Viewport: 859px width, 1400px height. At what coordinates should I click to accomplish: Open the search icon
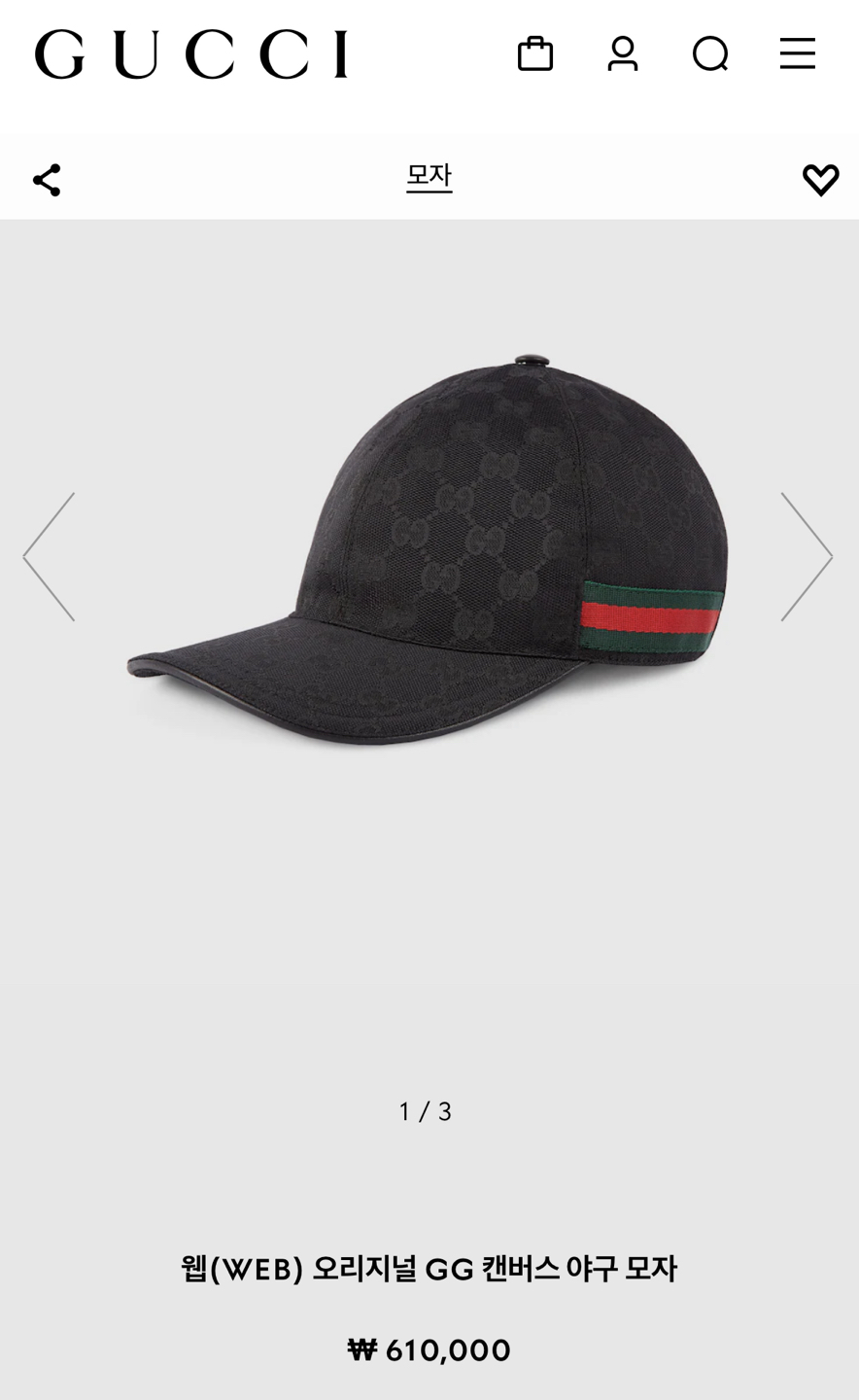point(710,53)
